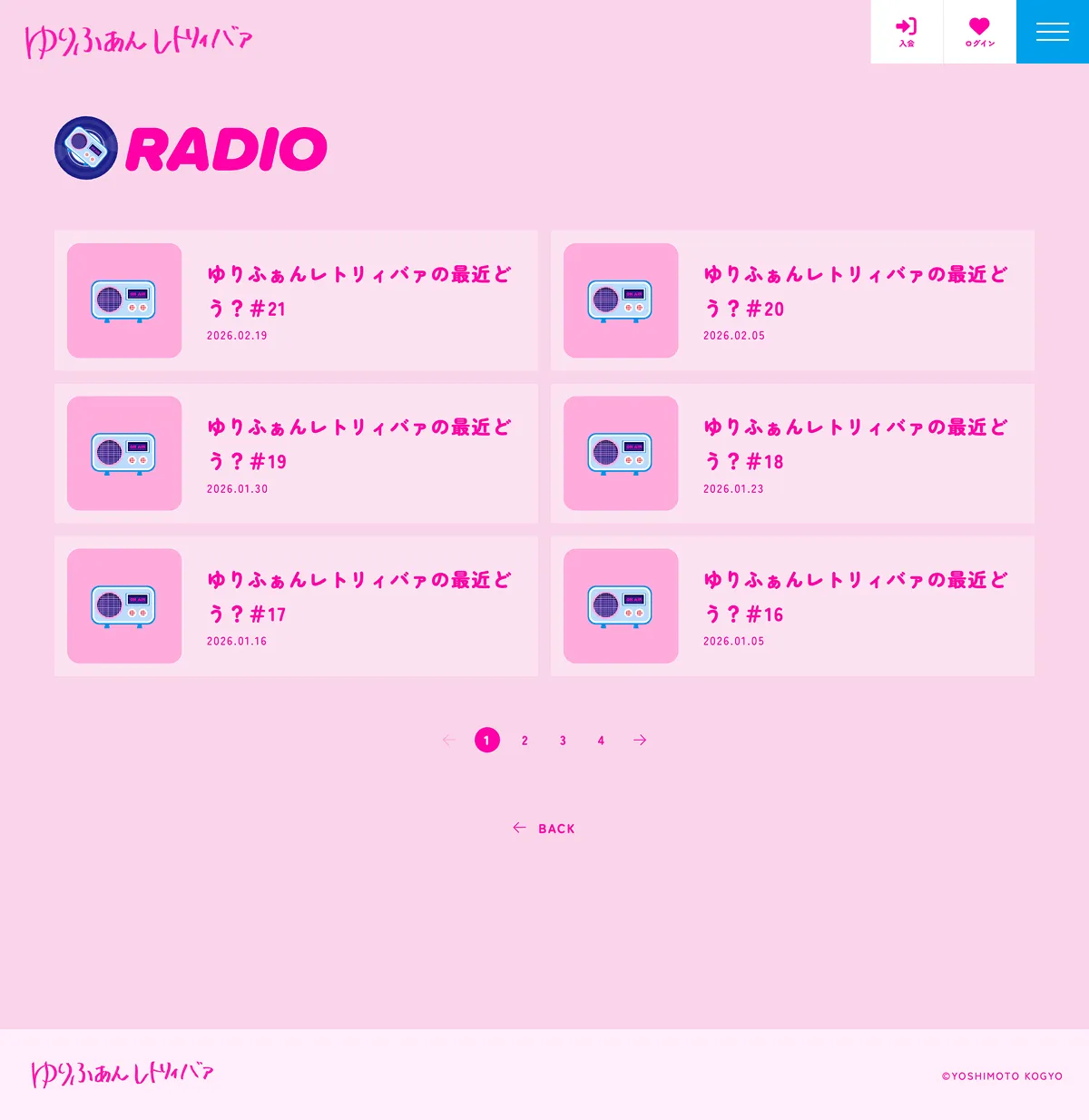Tap the BACK link
Image resolution: width=1089 pixels, height=1120 pixels.
(x=544, y=829)
